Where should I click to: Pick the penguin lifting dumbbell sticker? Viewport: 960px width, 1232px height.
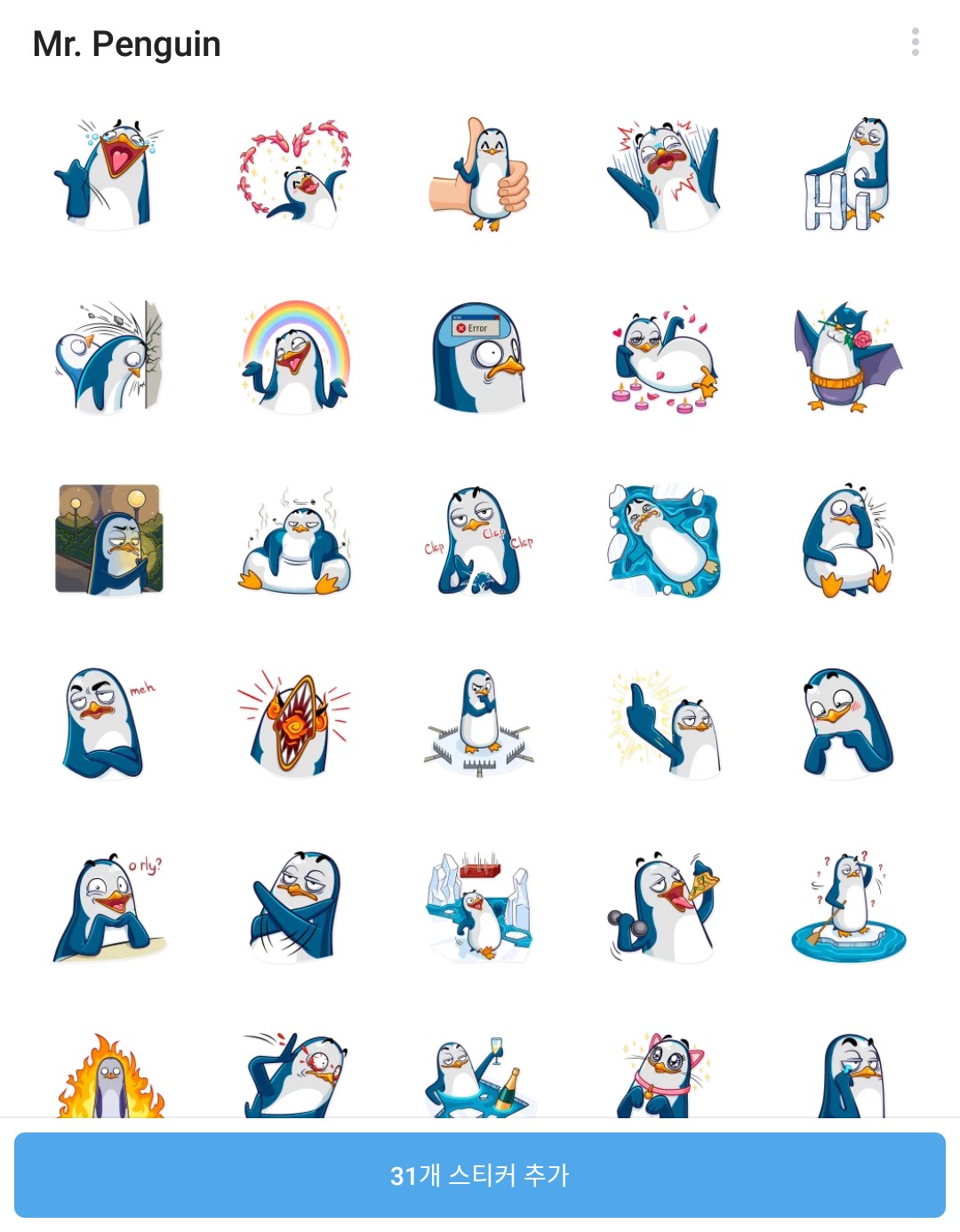[664, 907]
